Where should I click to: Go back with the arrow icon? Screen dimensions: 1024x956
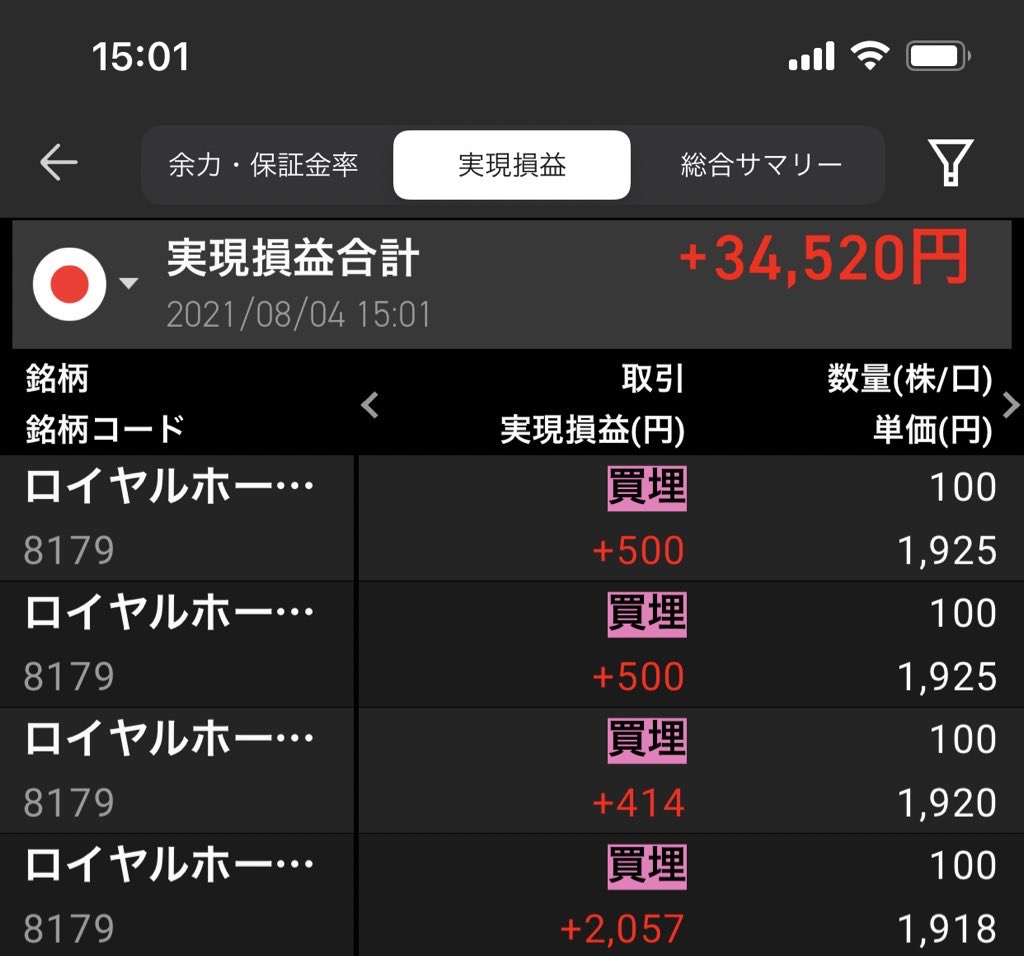click(x=59, y=163)
